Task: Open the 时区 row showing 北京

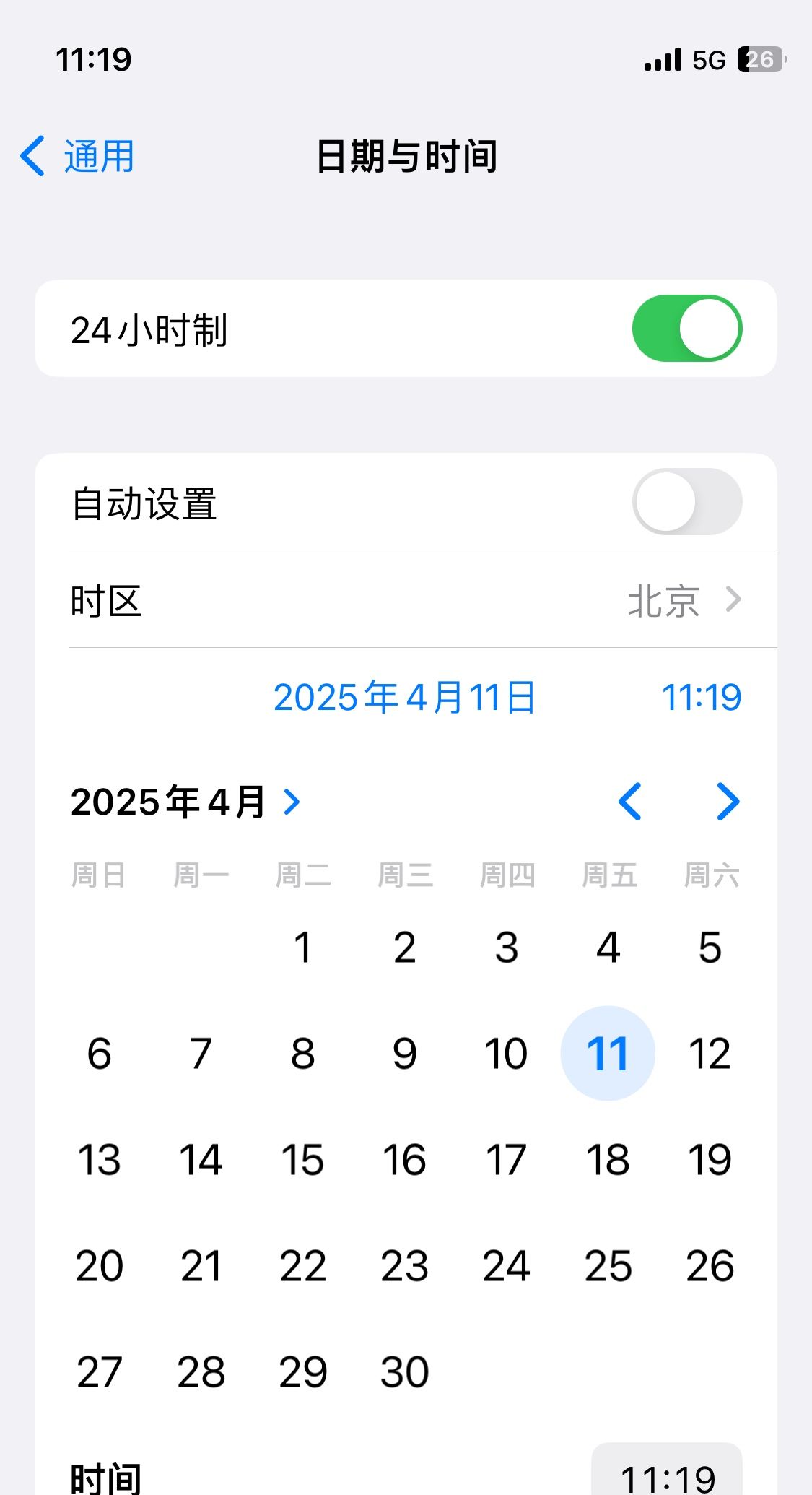Action: (x=406, y=599)
